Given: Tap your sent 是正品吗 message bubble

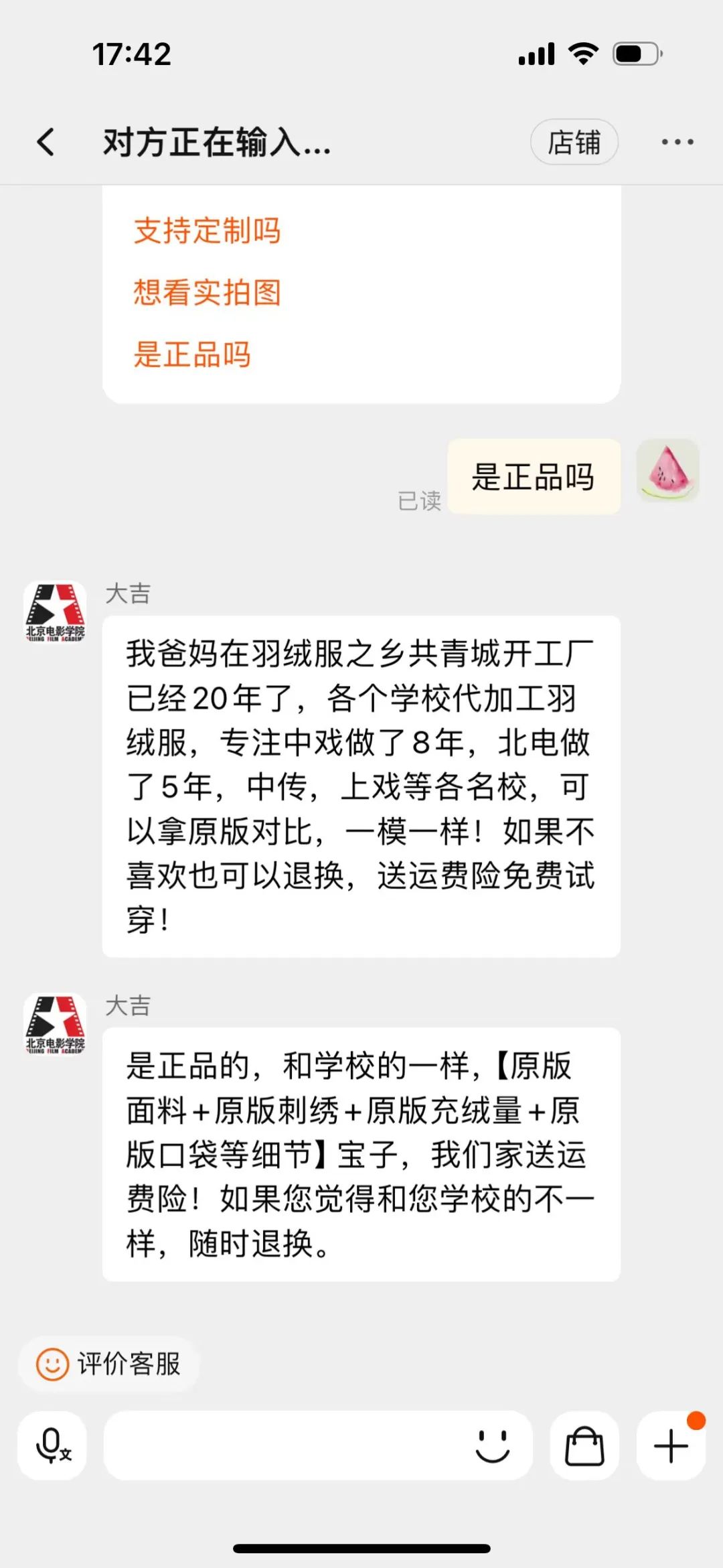Looking at the screenshot, I should [535, 477].
